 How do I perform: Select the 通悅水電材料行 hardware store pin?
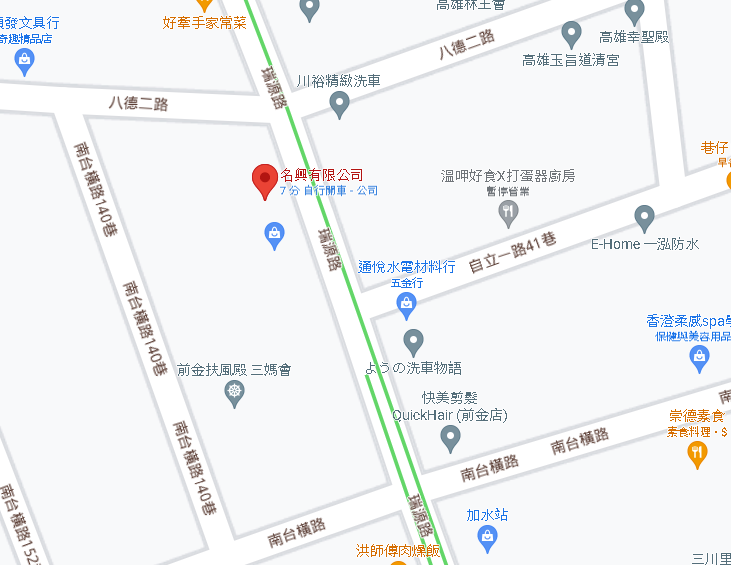point(406,304)
